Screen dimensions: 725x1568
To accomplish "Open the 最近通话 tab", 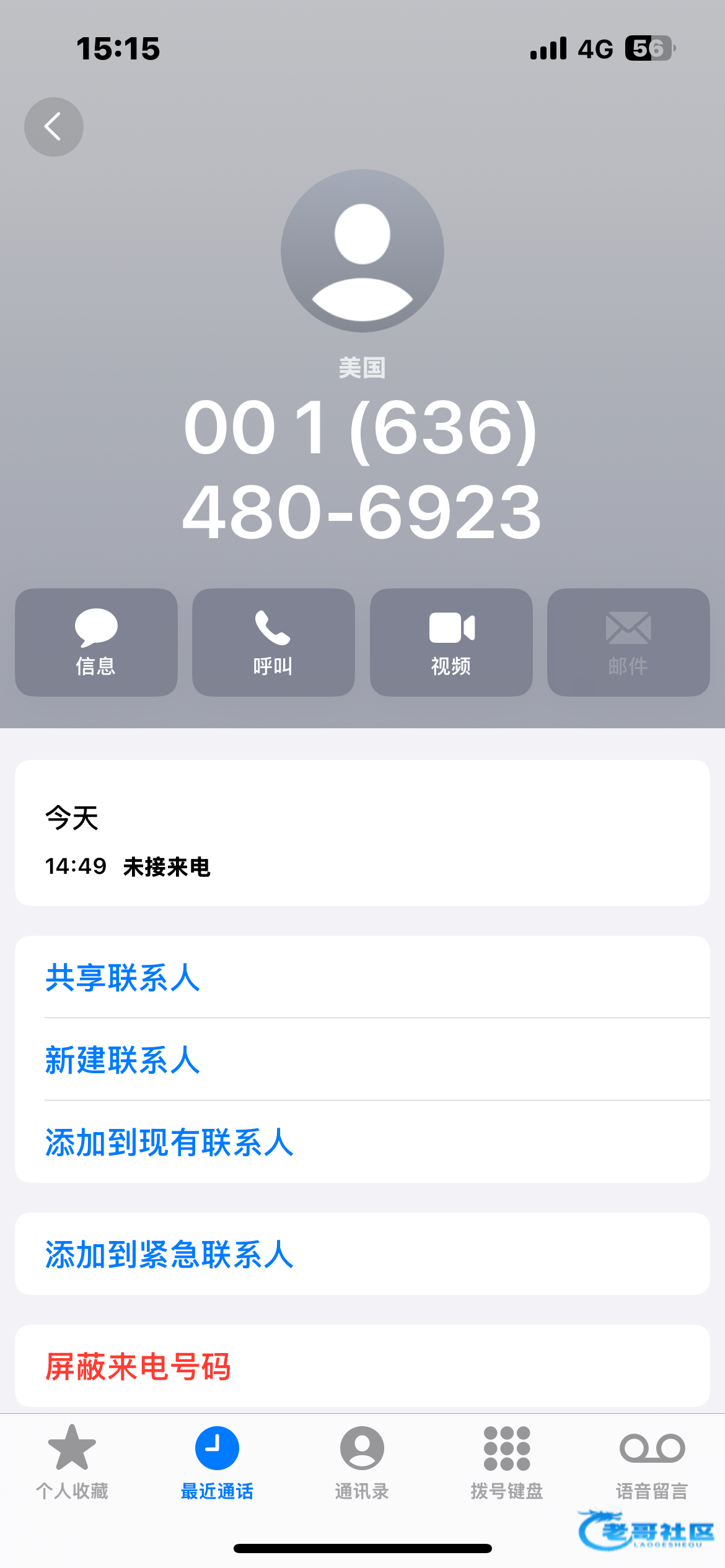I will coord(217,1462).
